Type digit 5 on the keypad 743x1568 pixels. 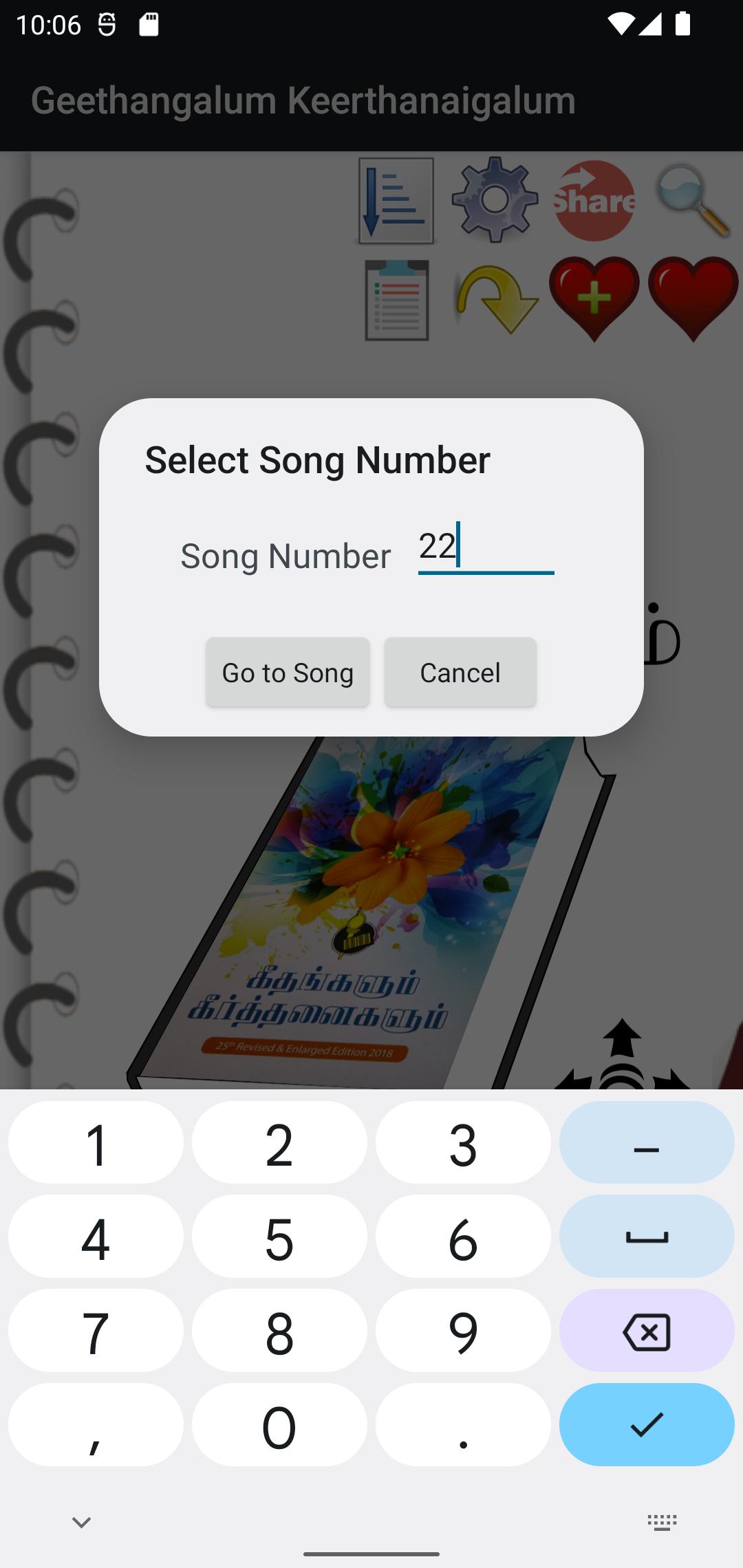click(x=279, y=1237)
